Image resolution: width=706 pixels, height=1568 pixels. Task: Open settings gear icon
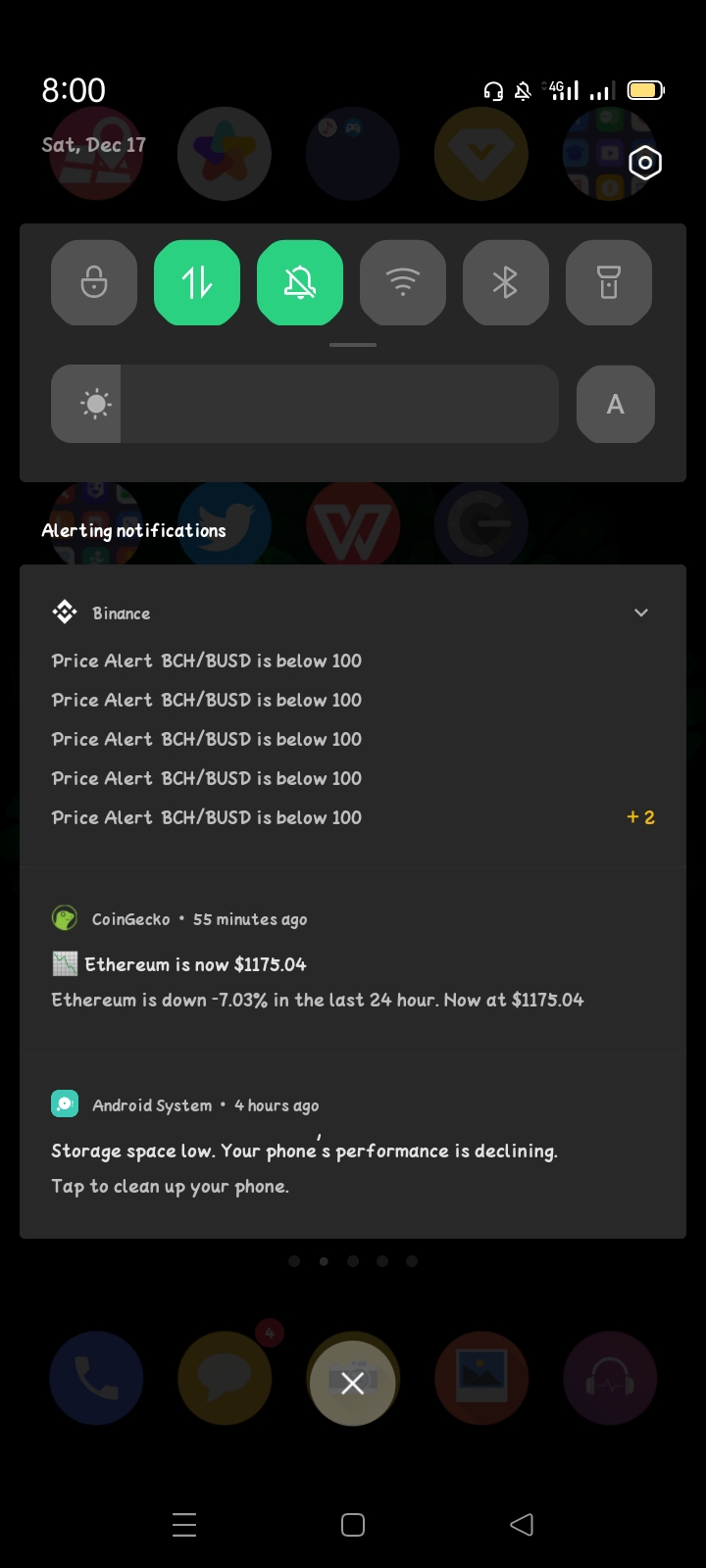645,163
